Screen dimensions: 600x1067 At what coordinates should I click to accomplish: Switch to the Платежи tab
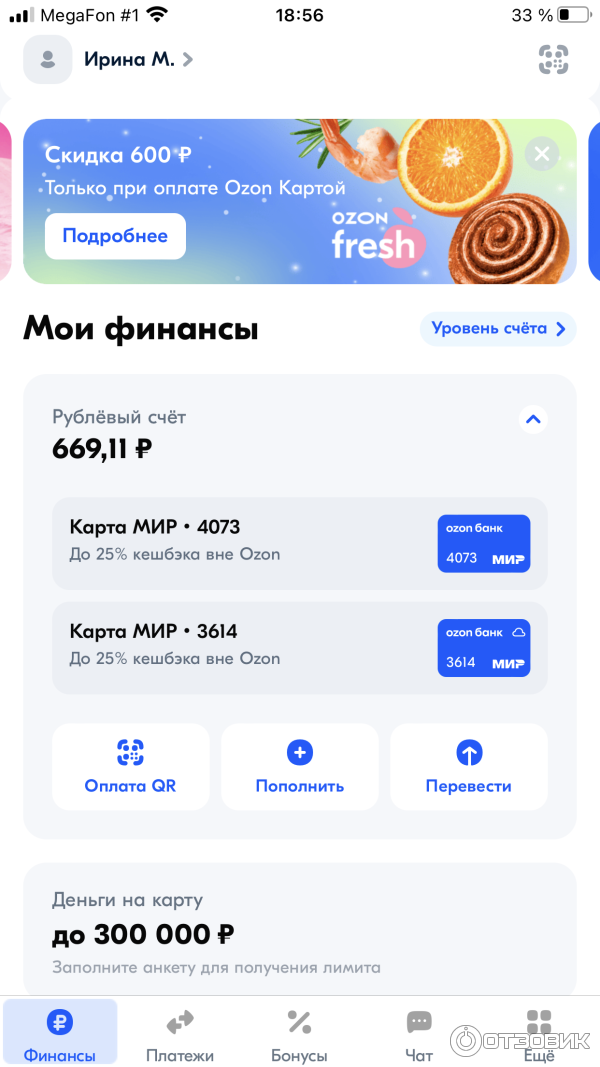pyautogui.click(x=180, y=1035)
